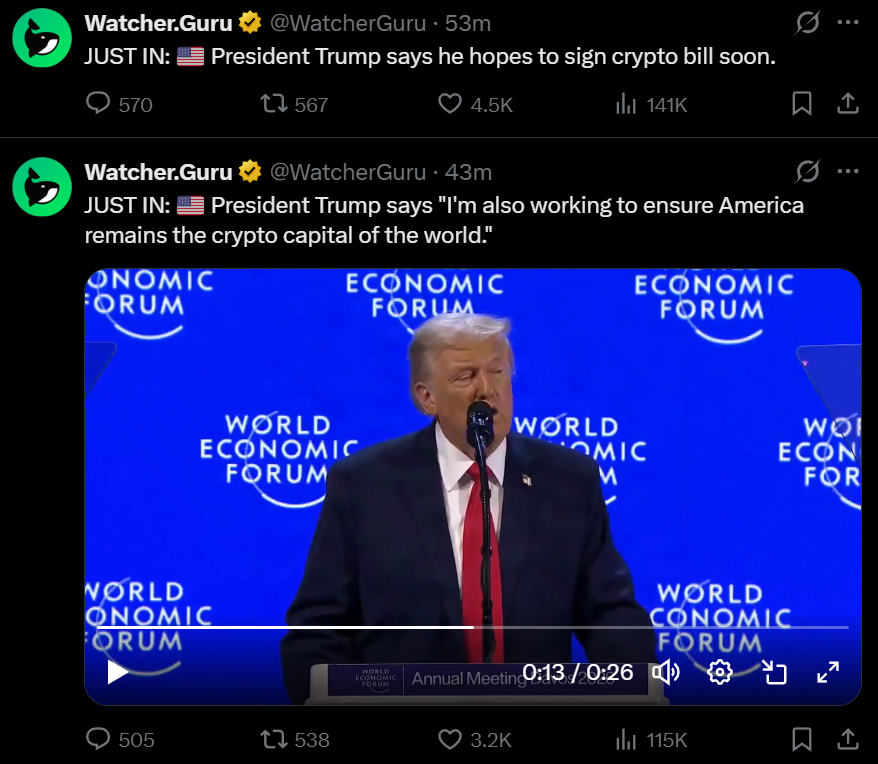Share the crypto bill tweet
The height and width of the screenshot is (764, 878).
(846, 103)
